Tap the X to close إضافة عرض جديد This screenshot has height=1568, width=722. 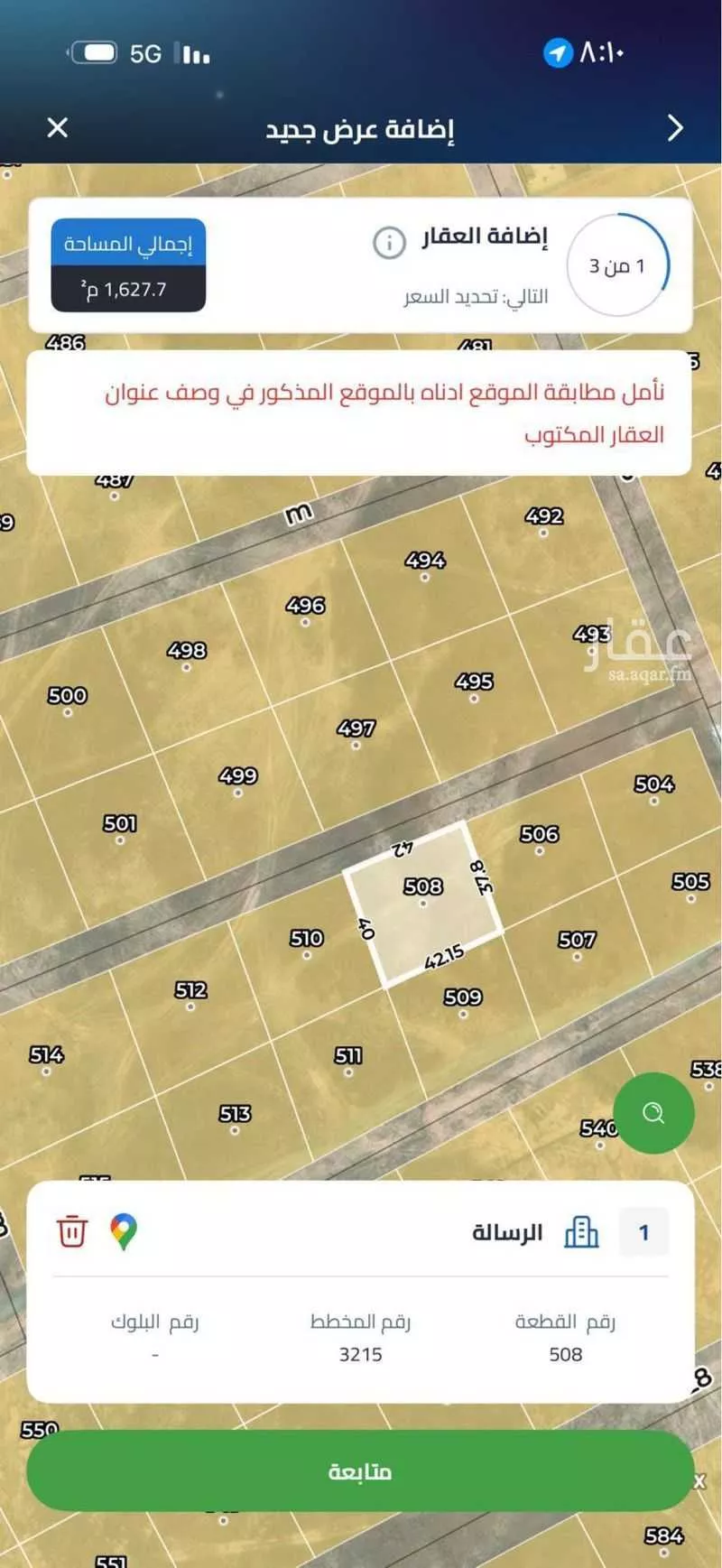coord(58,128)
